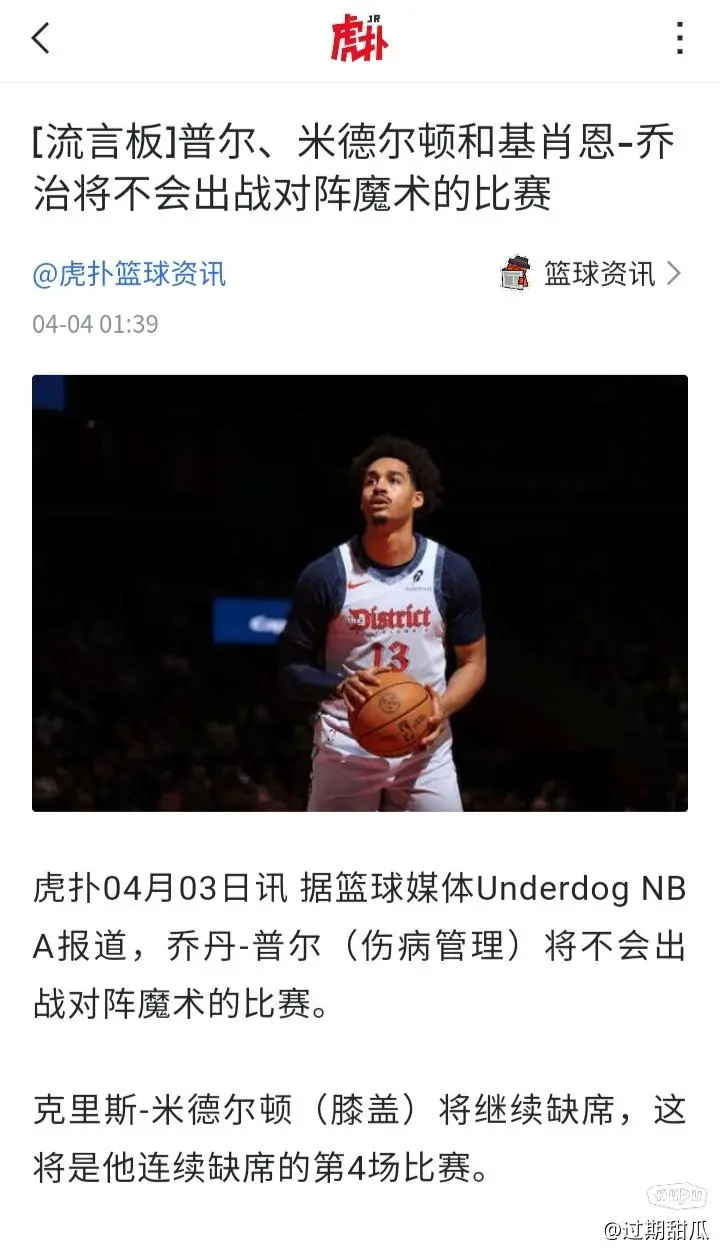Open the @虎扑篮球资讯 author profile
Image resolution: width=720 pixels, height=1252 pixels.
point(129,273)
